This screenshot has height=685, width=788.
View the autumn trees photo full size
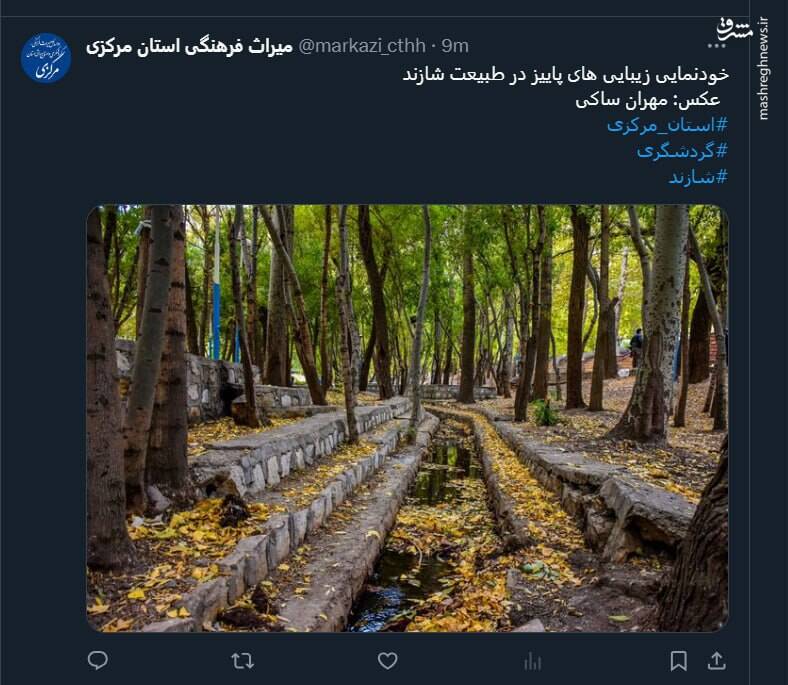pyautogui.click(x=407, y=418)
